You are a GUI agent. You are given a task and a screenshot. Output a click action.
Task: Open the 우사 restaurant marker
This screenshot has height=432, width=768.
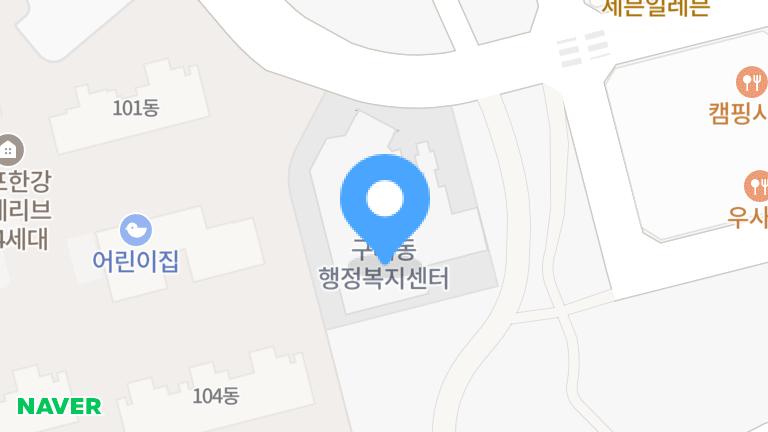pos(757,184)
